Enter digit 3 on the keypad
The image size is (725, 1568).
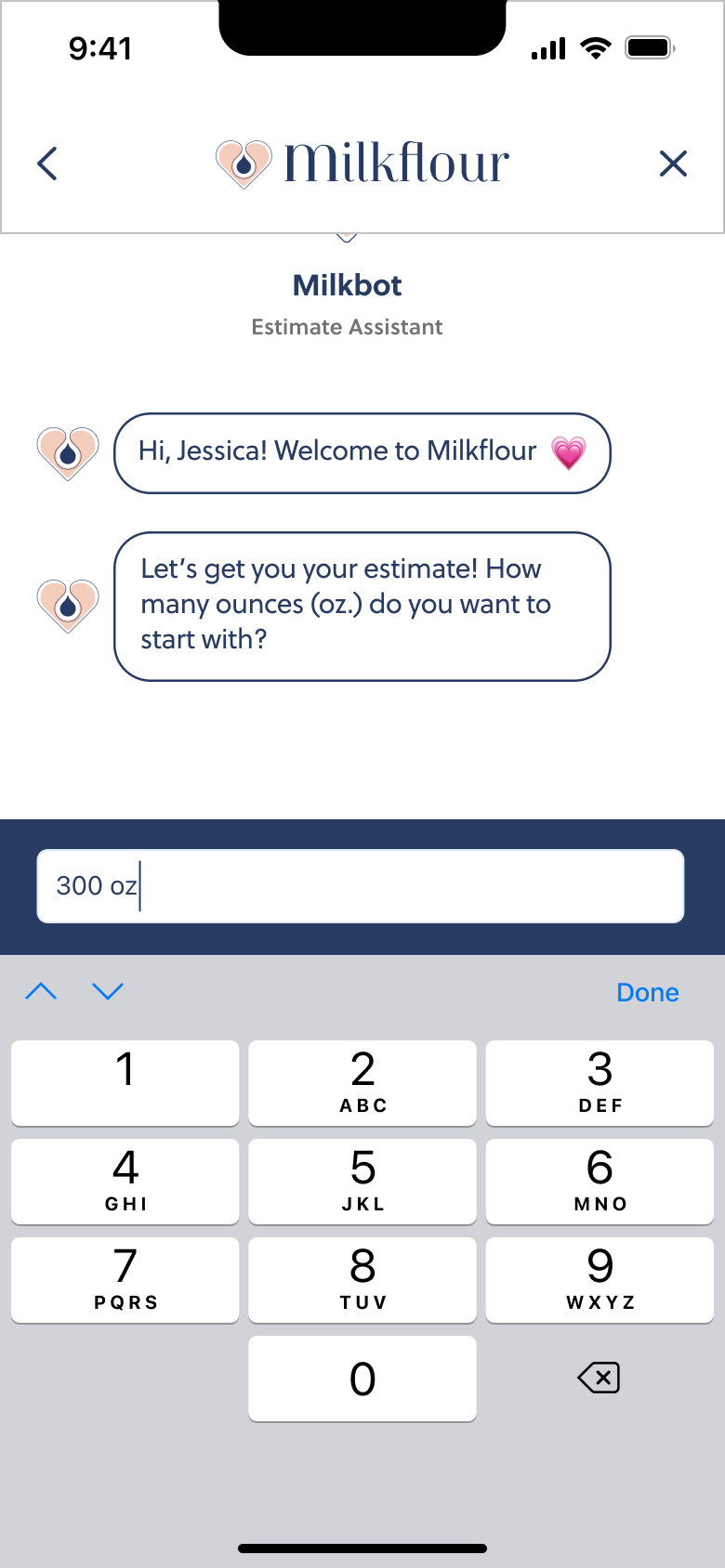click(600, 1083)
